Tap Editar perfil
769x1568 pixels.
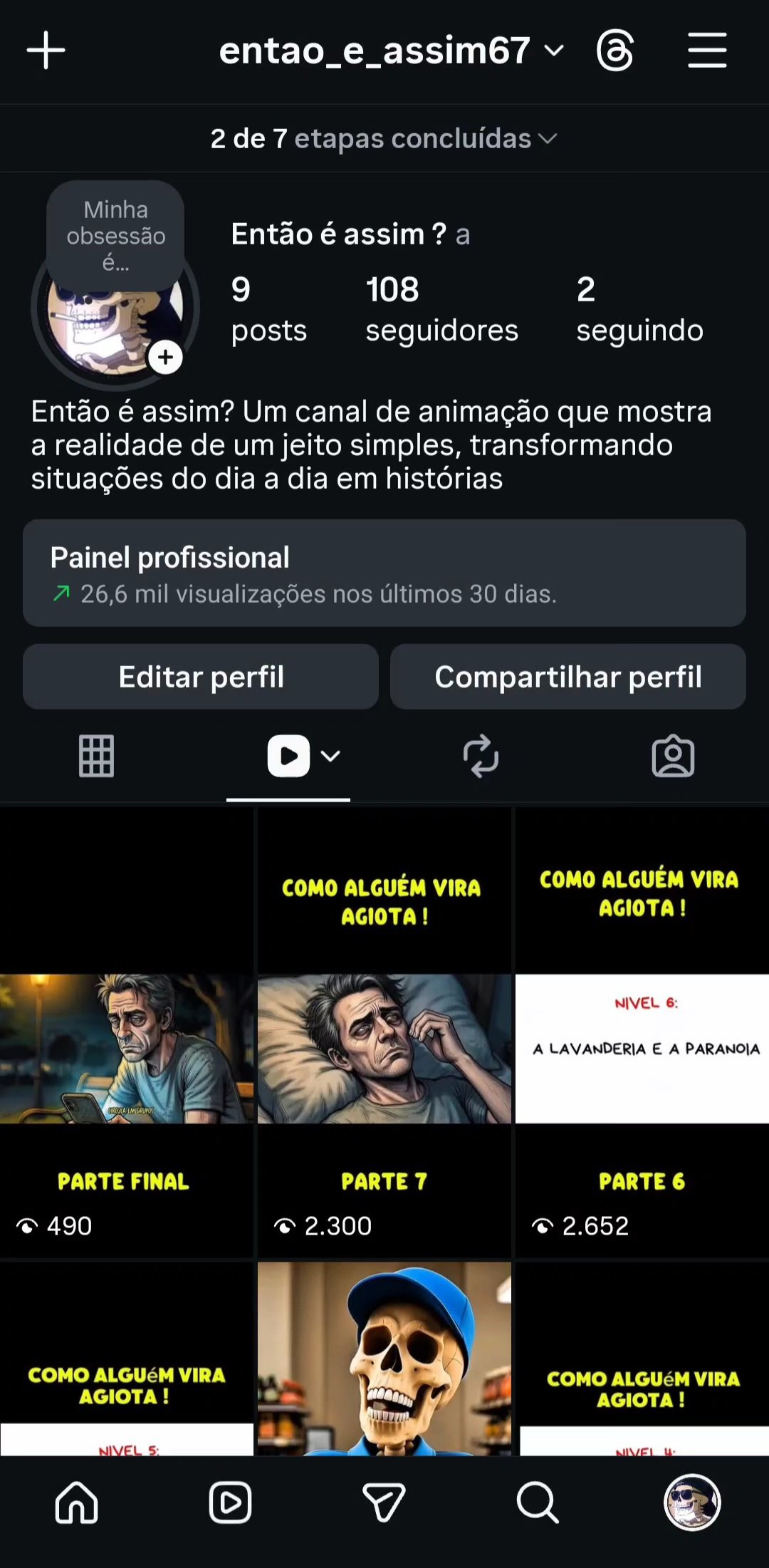pyautogui.click(x=201, y=677)
